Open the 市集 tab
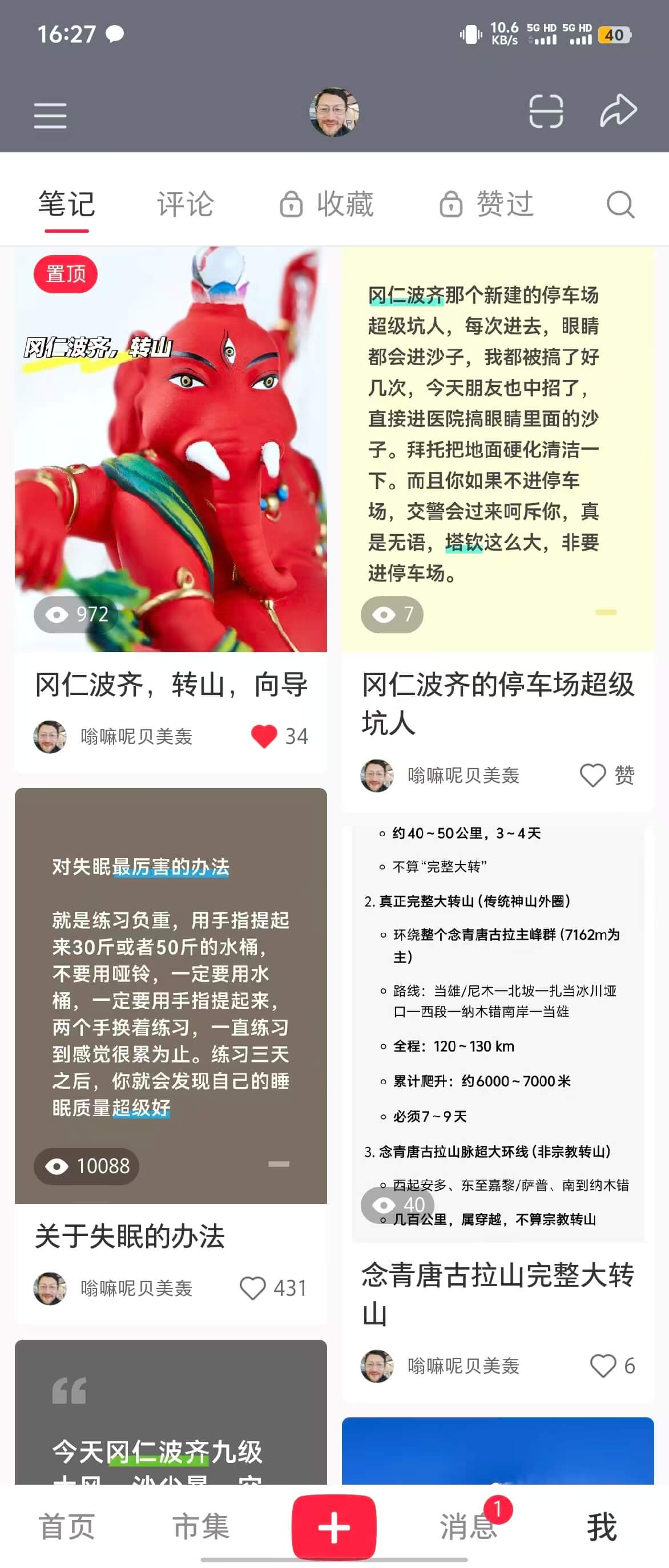 (x=201, y=1526)
